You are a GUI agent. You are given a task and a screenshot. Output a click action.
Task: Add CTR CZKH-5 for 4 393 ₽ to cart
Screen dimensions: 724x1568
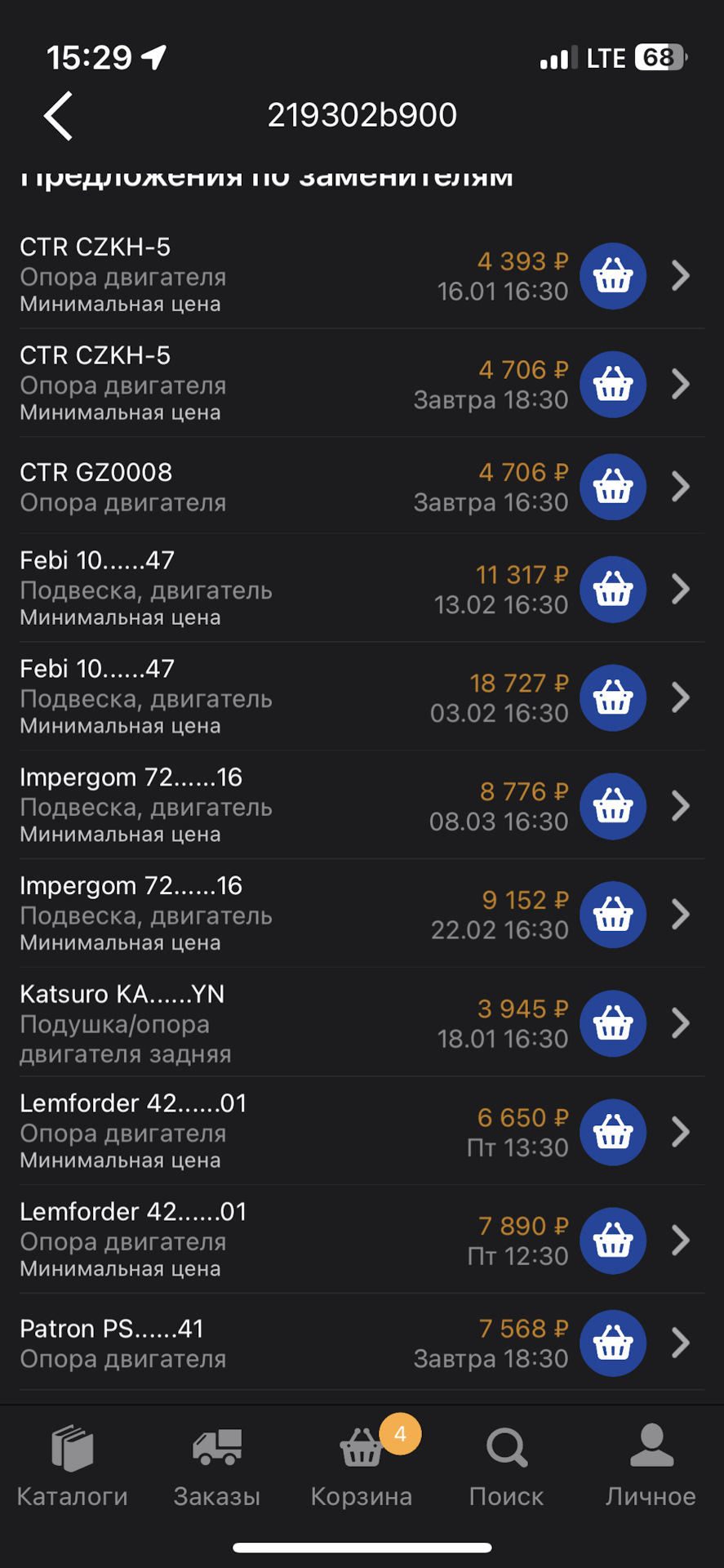[x=613, y=276]
